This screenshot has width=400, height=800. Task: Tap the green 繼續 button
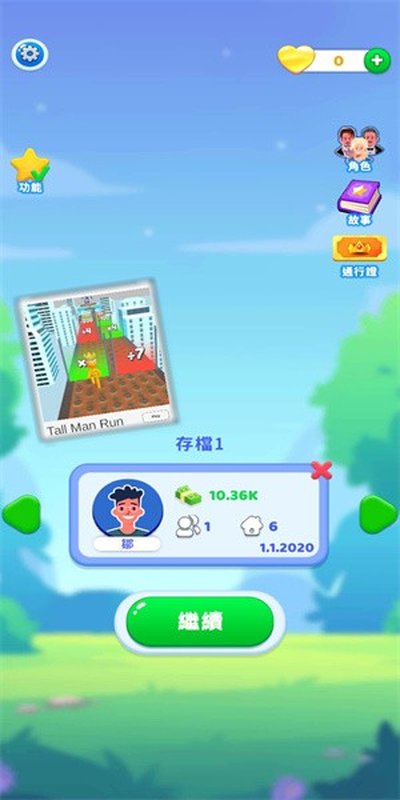[200, 622]
